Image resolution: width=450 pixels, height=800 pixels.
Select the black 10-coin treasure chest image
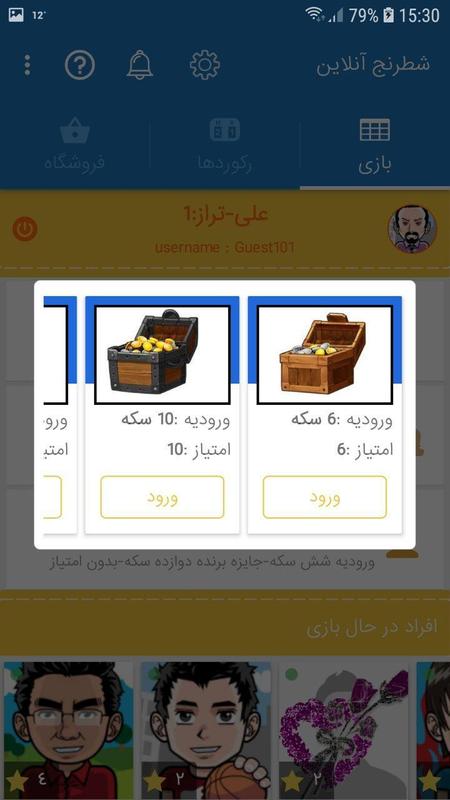tap(162, 355)
